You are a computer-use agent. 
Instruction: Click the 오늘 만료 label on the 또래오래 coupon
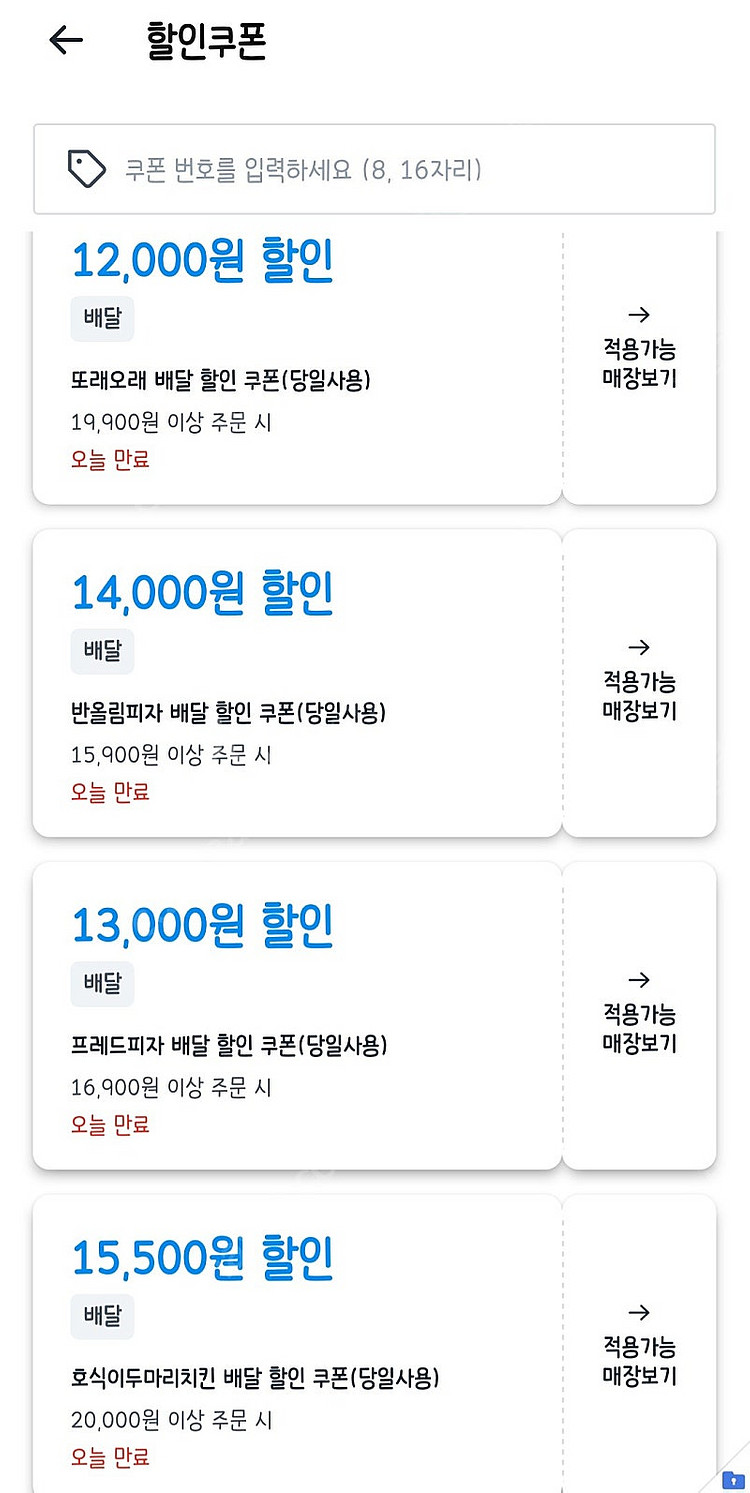[x=110, y=459]
